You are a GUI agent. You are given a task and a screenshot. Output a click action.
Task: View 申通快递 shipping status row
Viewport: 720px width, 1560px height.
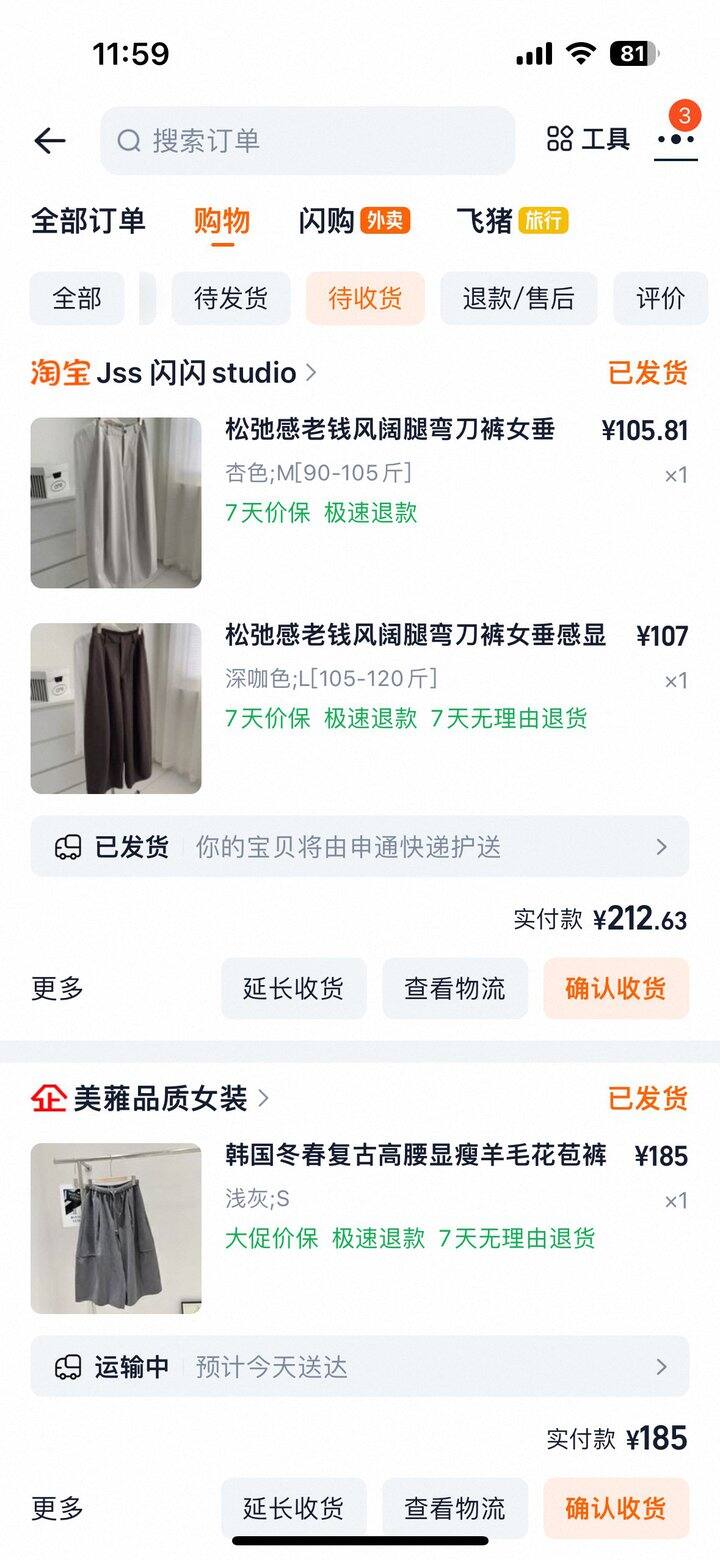point(360,847)
